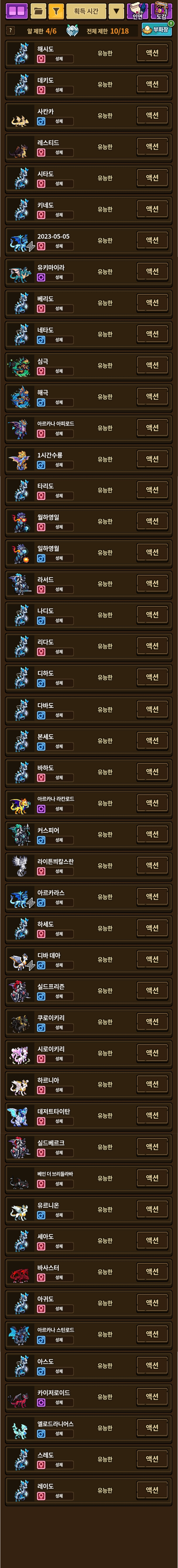This screenshot has height=1568, width=178.
Task: Toggle sort direction with the arrow button
Action: (116, 11)
